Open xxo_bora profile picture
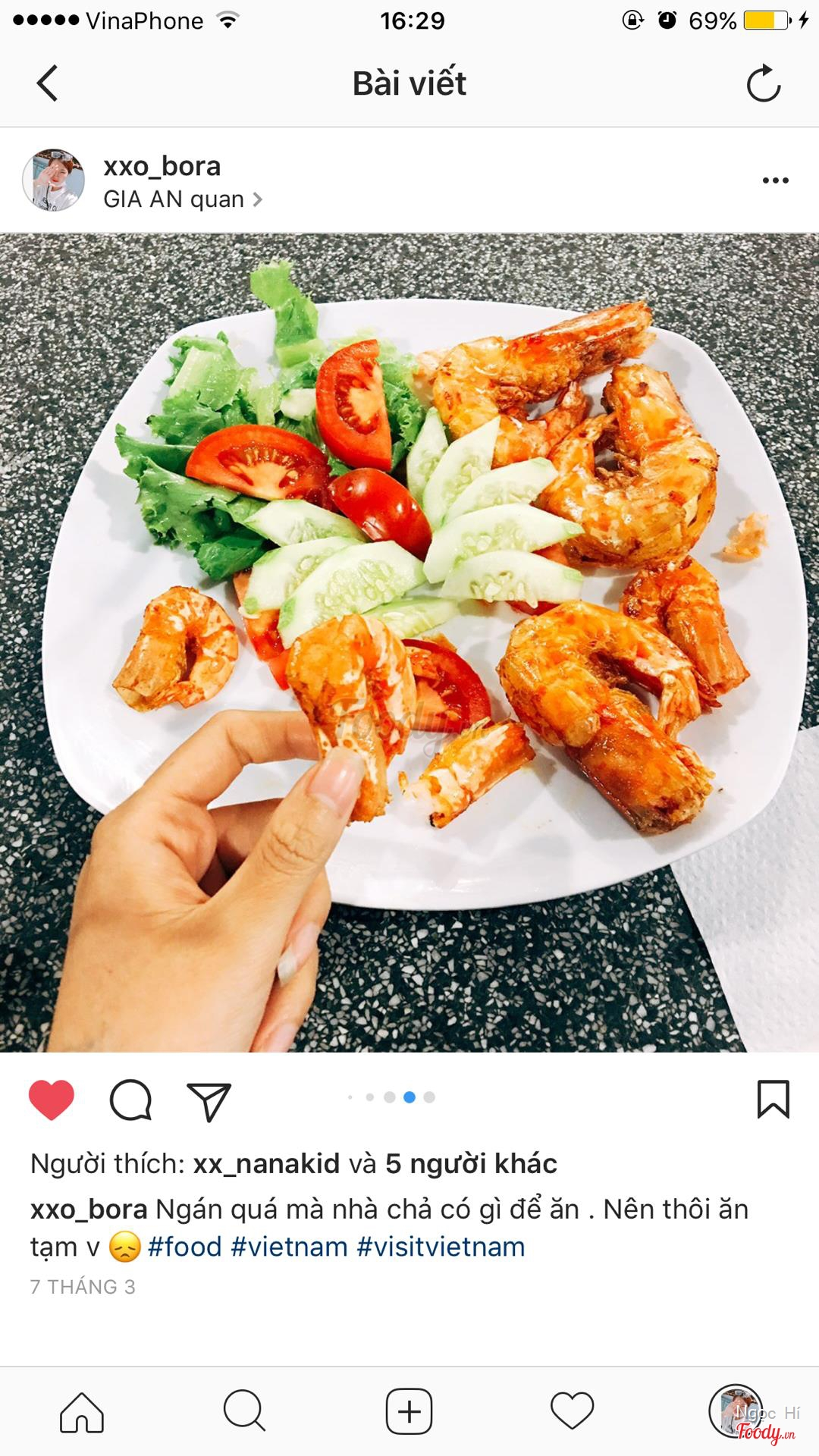819x1456 pixels. click(x=53, y=180)
